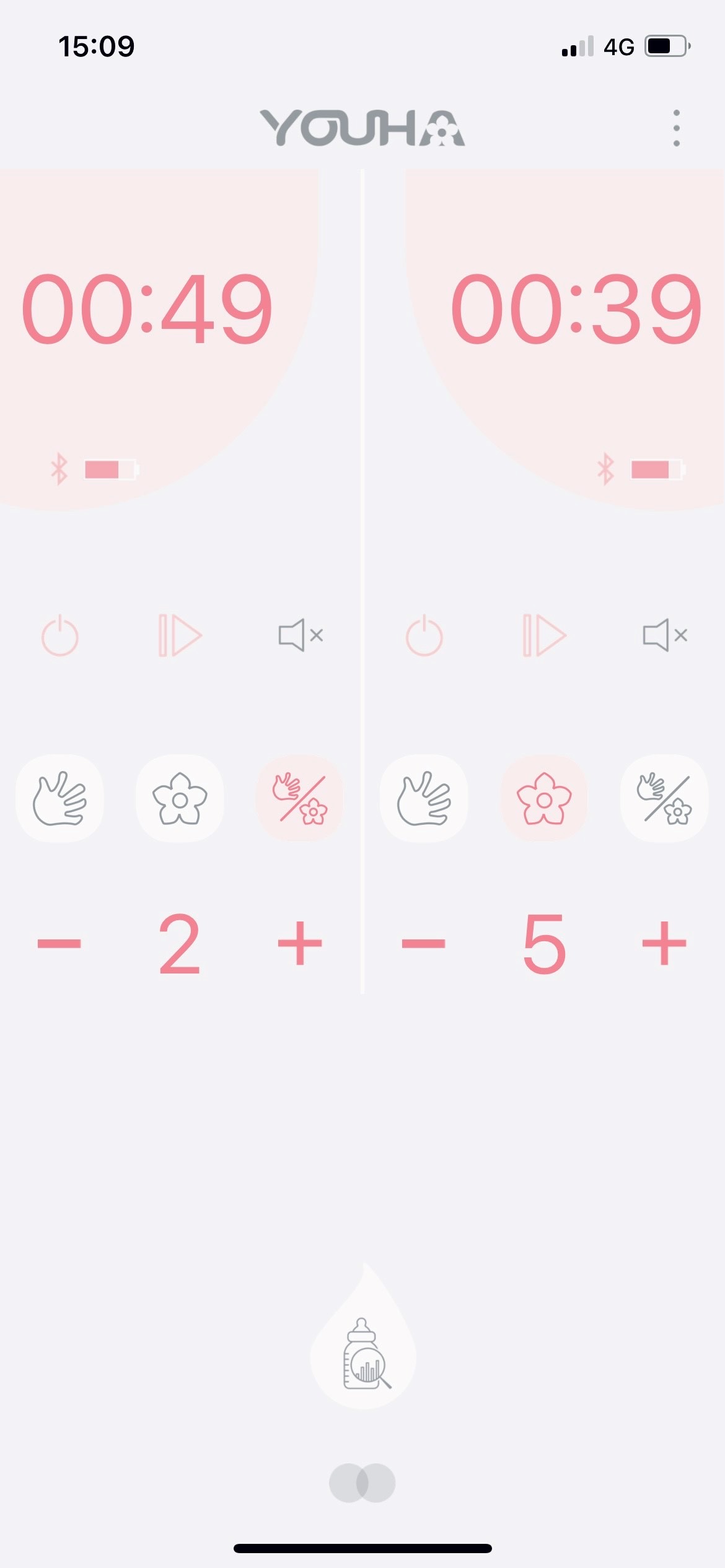The height and width of the screenshot is (1568, 725).
Task: Select hand massage mode on right pump
Action: tap(424, 799)
